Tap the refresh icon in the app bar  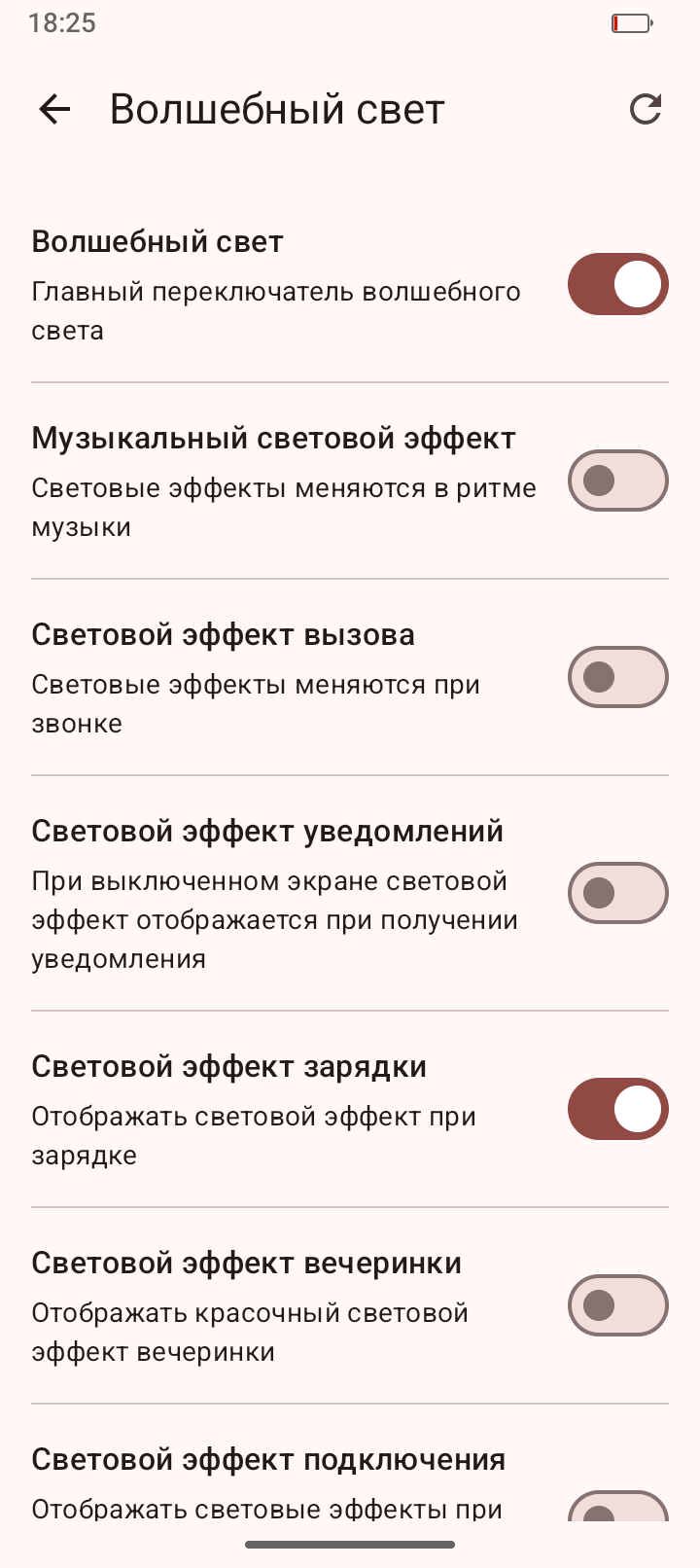[646, 109]
